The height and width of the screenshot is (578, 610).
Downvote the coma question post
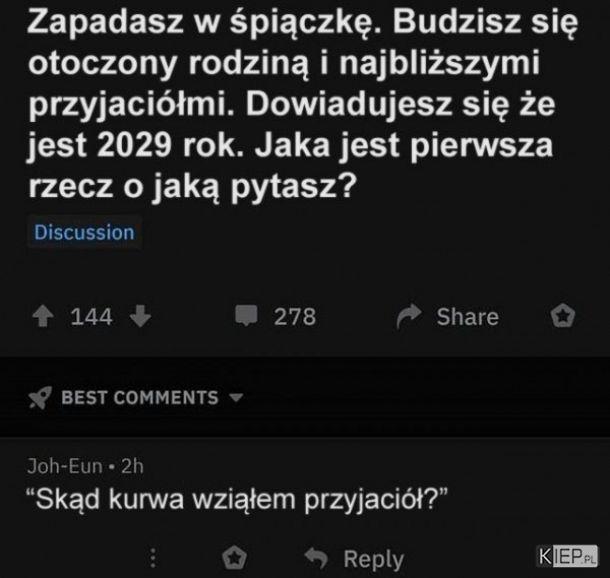[140, 317]
